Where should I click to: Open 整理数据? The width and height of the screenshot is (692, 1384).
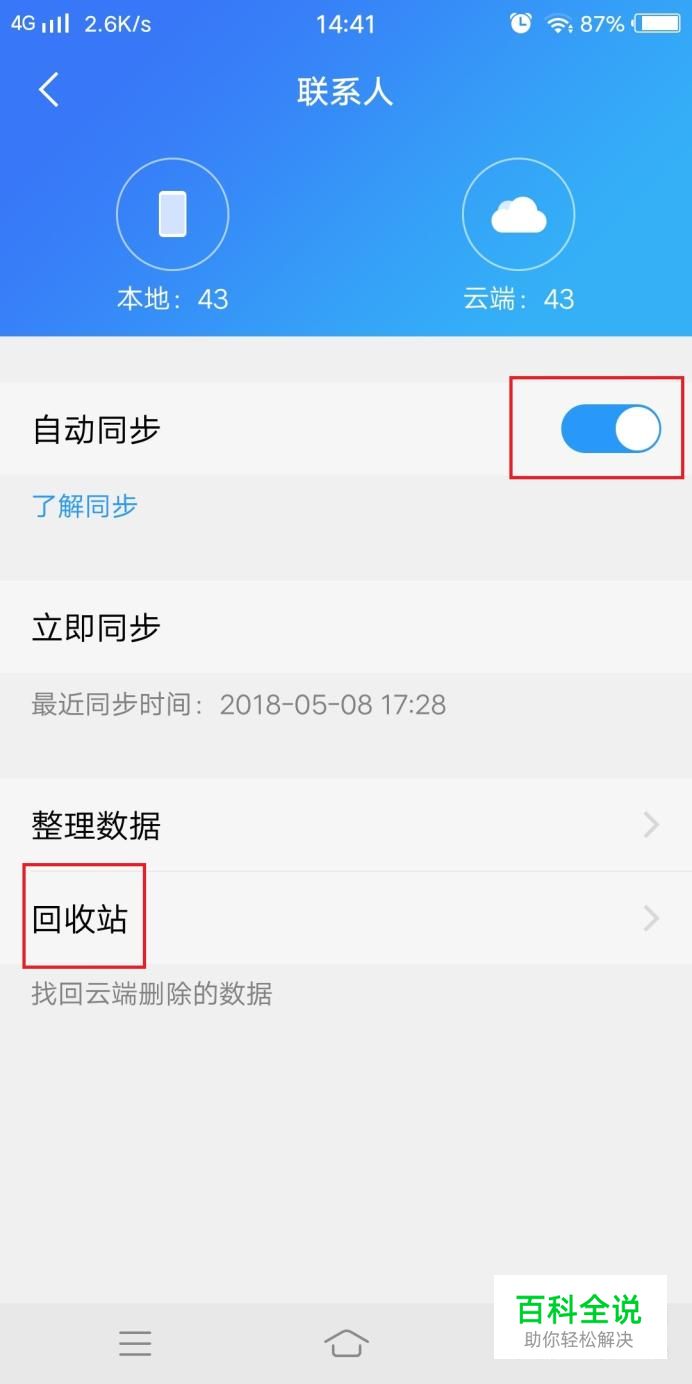(x=346, y=825)
